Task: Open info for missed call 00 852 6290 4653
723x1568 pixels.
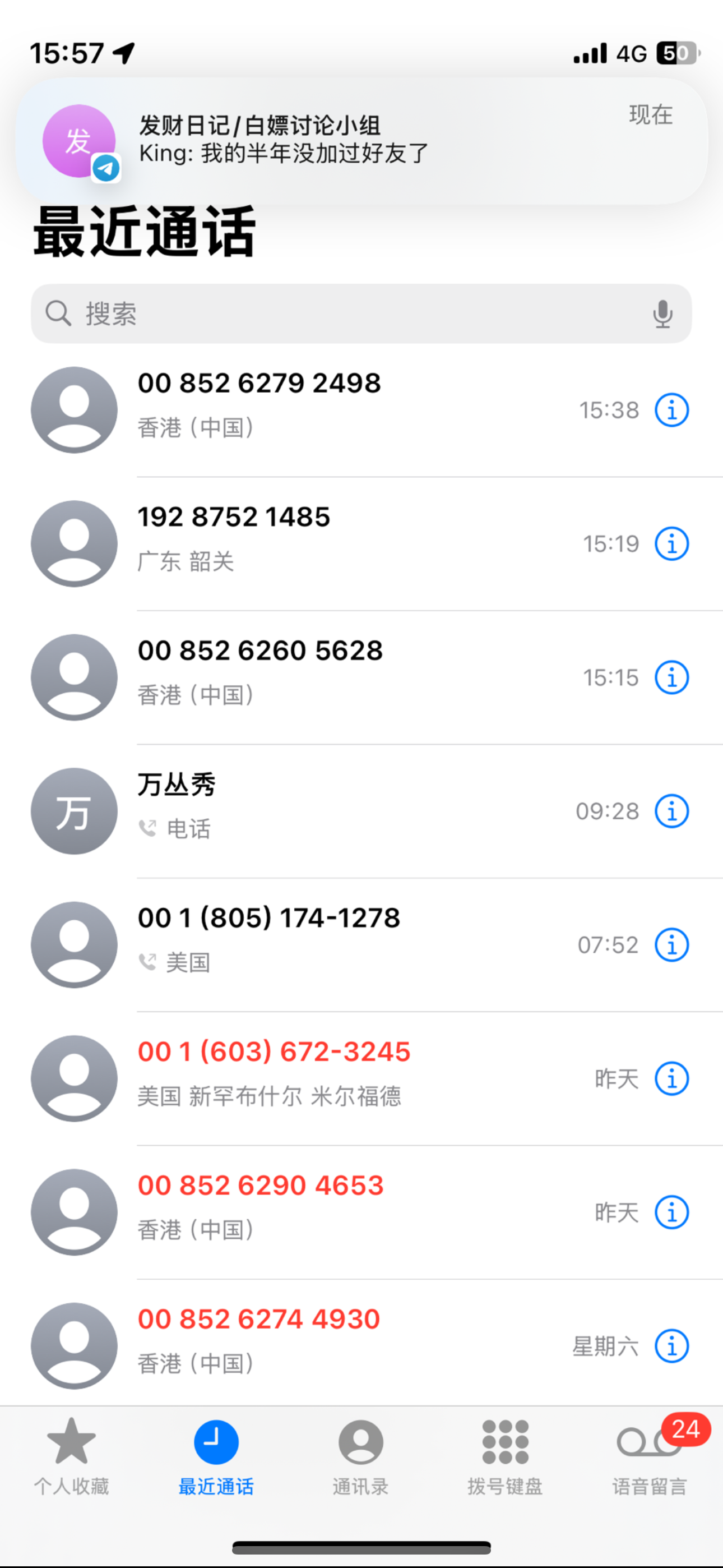Action: [671, 1212]
